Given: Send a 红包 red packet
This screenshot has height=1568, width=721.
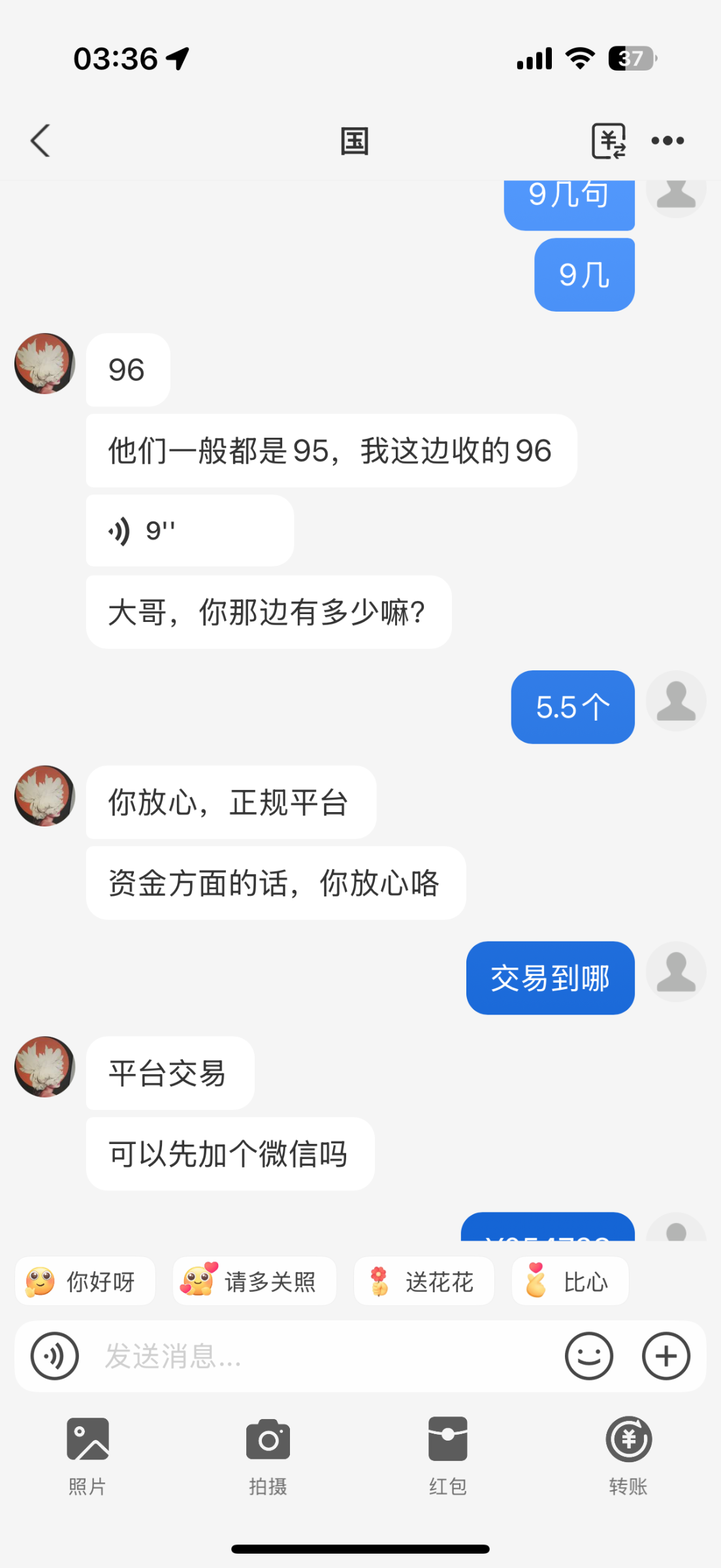Looking at the screenshot, I should [x=448, y=1450].
